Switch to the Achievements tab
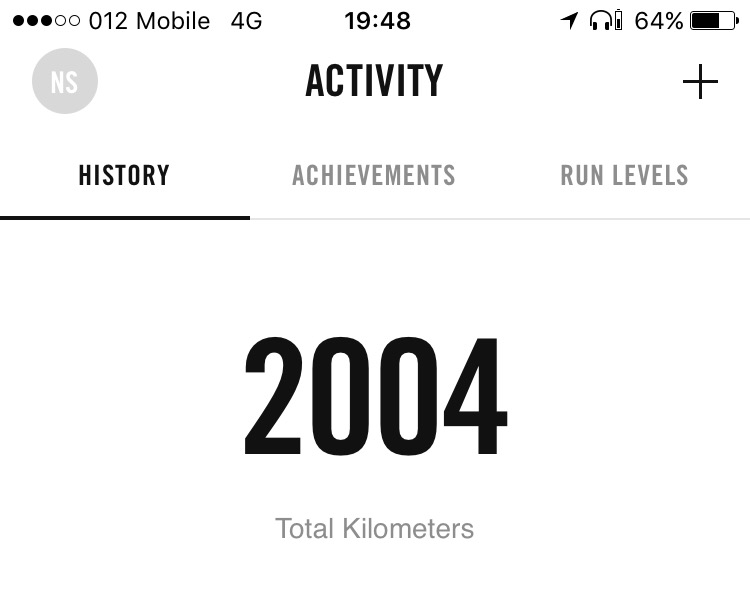 pos(374,176)
